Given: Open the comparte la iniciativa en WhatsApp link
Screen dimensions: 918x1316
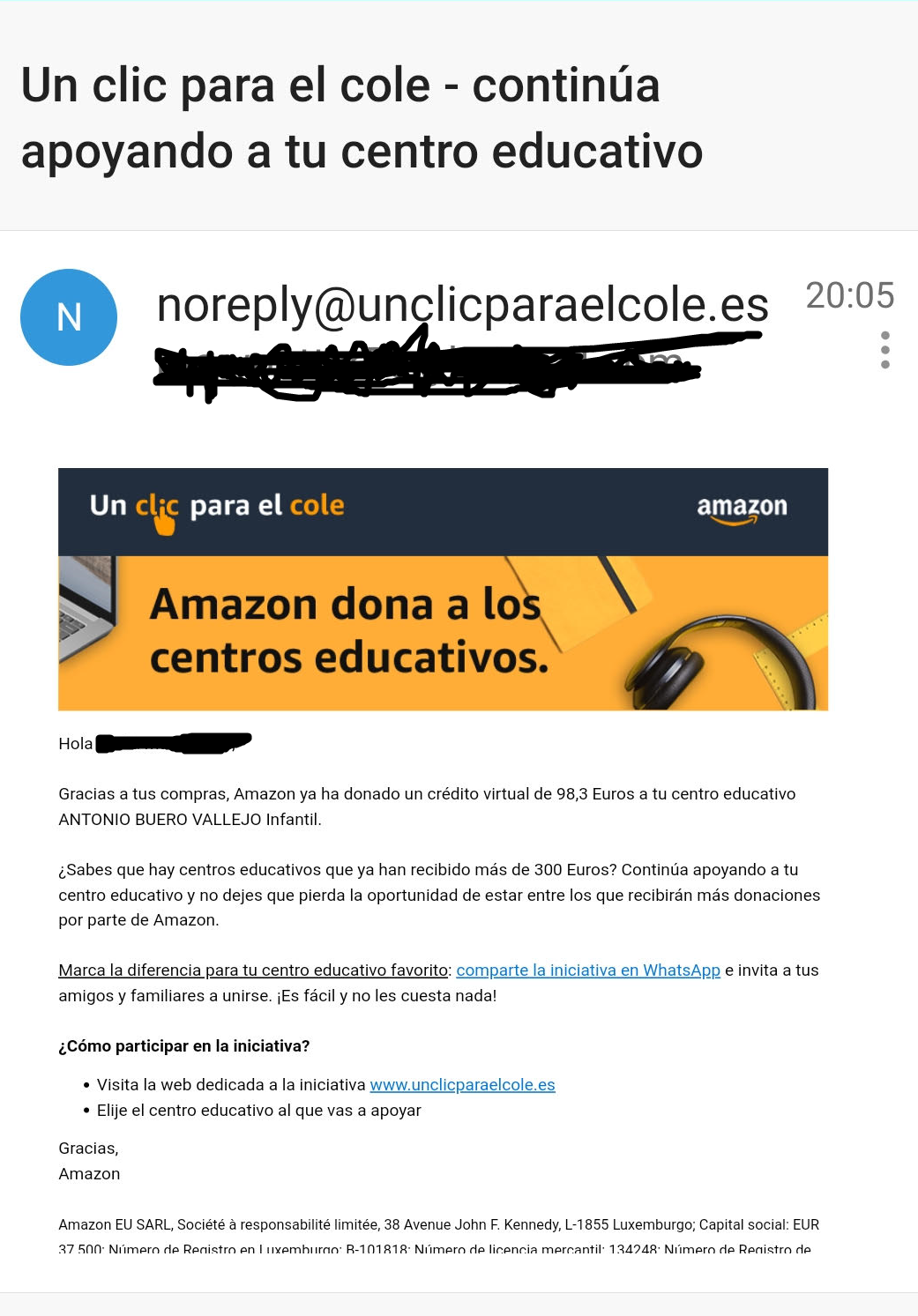Looking at the screenshot, I should (x=587, y=970).
